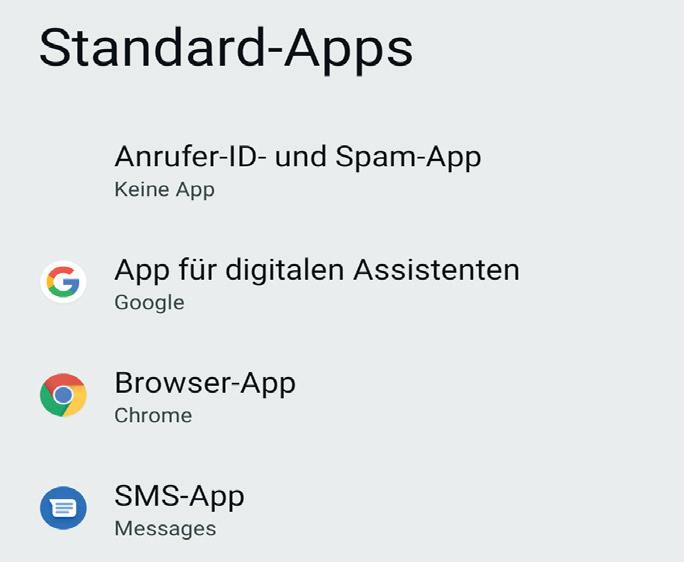
Task: Open Anrufer-ID- und Spam-App setting
Action: click(x=342, y=171)
